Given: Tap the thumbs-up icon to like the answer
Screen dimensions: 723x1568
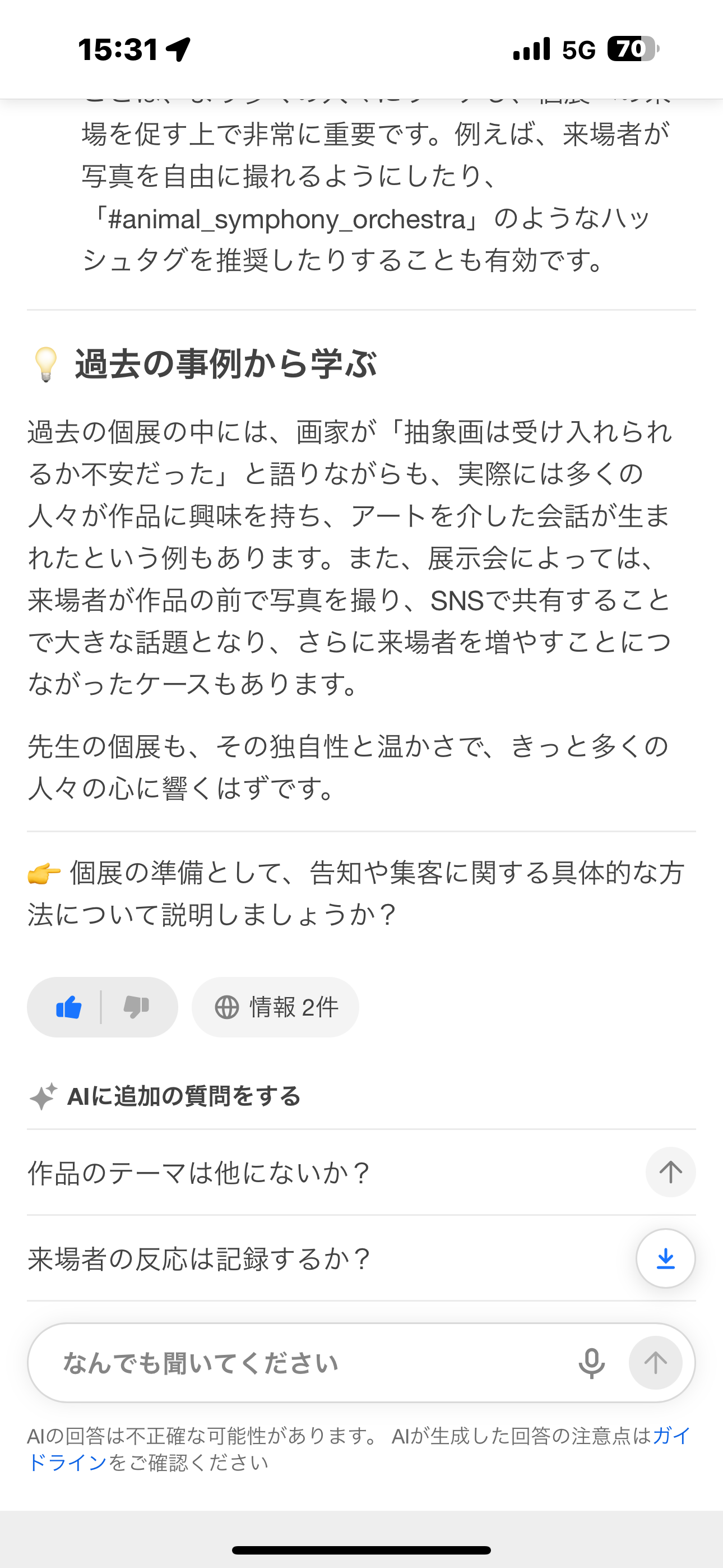Looking at the screenshot, I should 69,1007.
